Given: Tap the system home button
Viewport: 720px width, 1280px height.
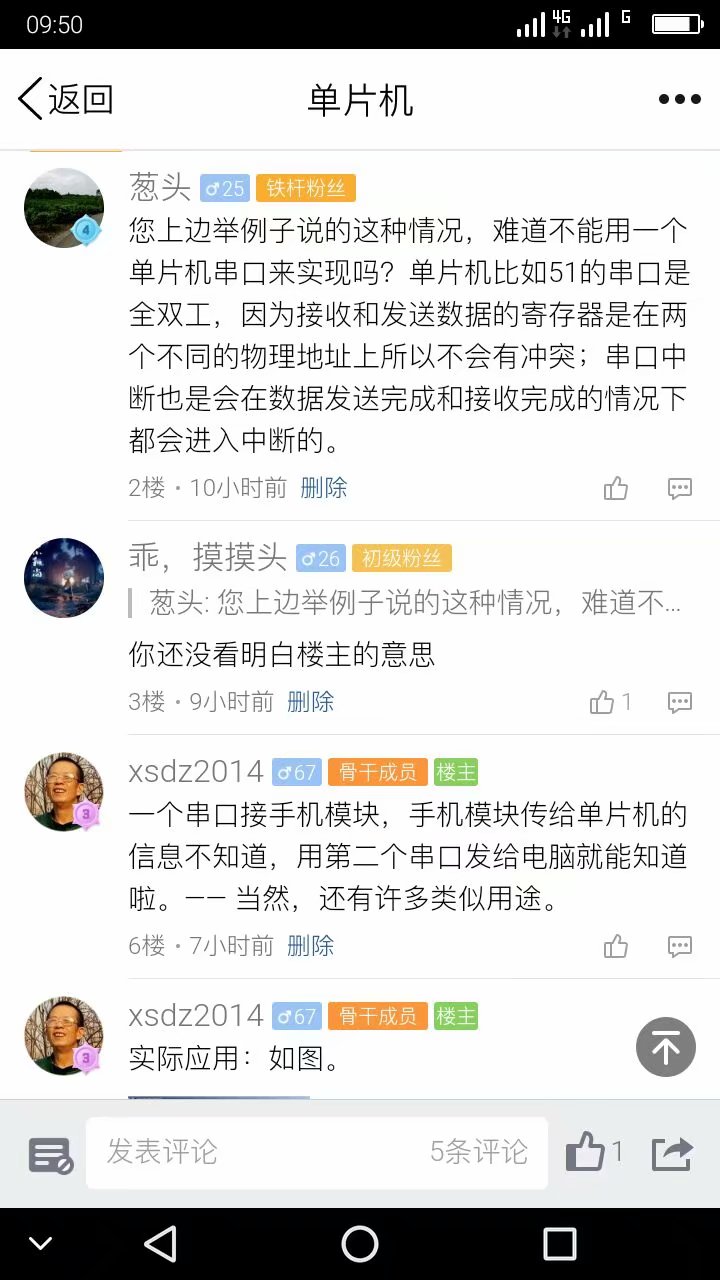Looking at the screenshot, I should [x=360, y=1244].
